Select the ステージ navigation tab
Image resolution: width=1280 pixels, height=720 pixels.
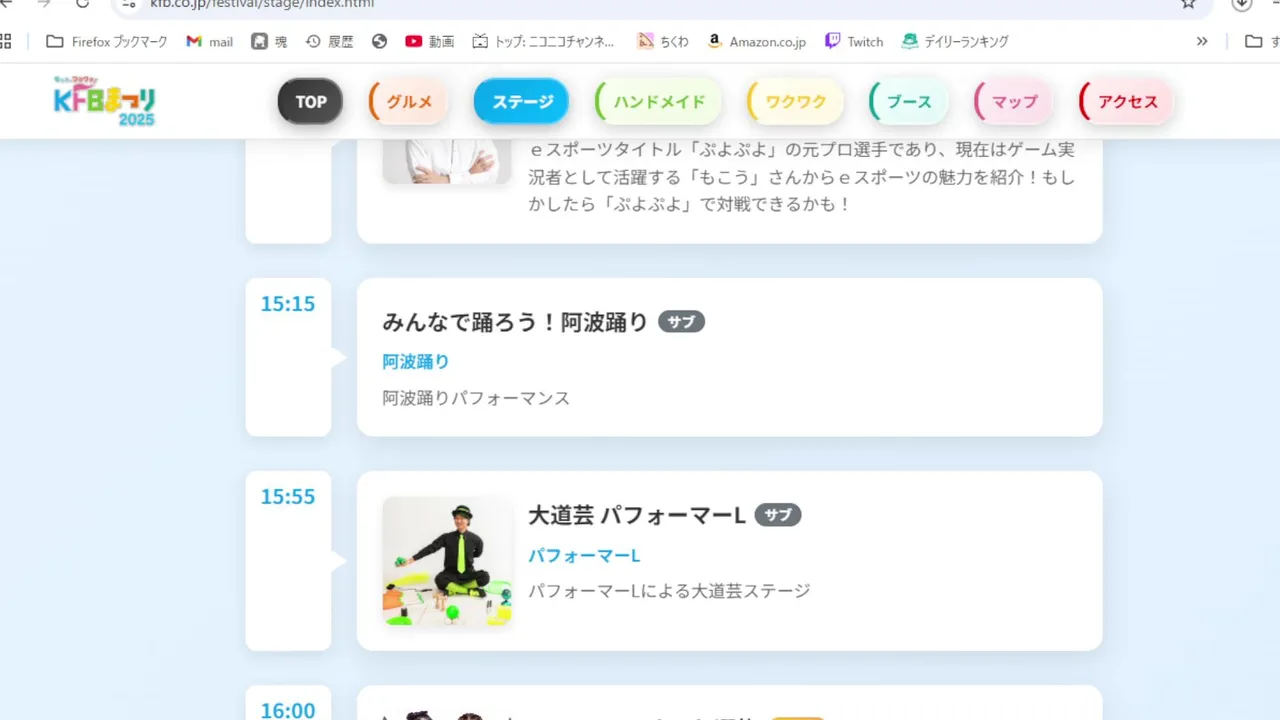[521, 102]
